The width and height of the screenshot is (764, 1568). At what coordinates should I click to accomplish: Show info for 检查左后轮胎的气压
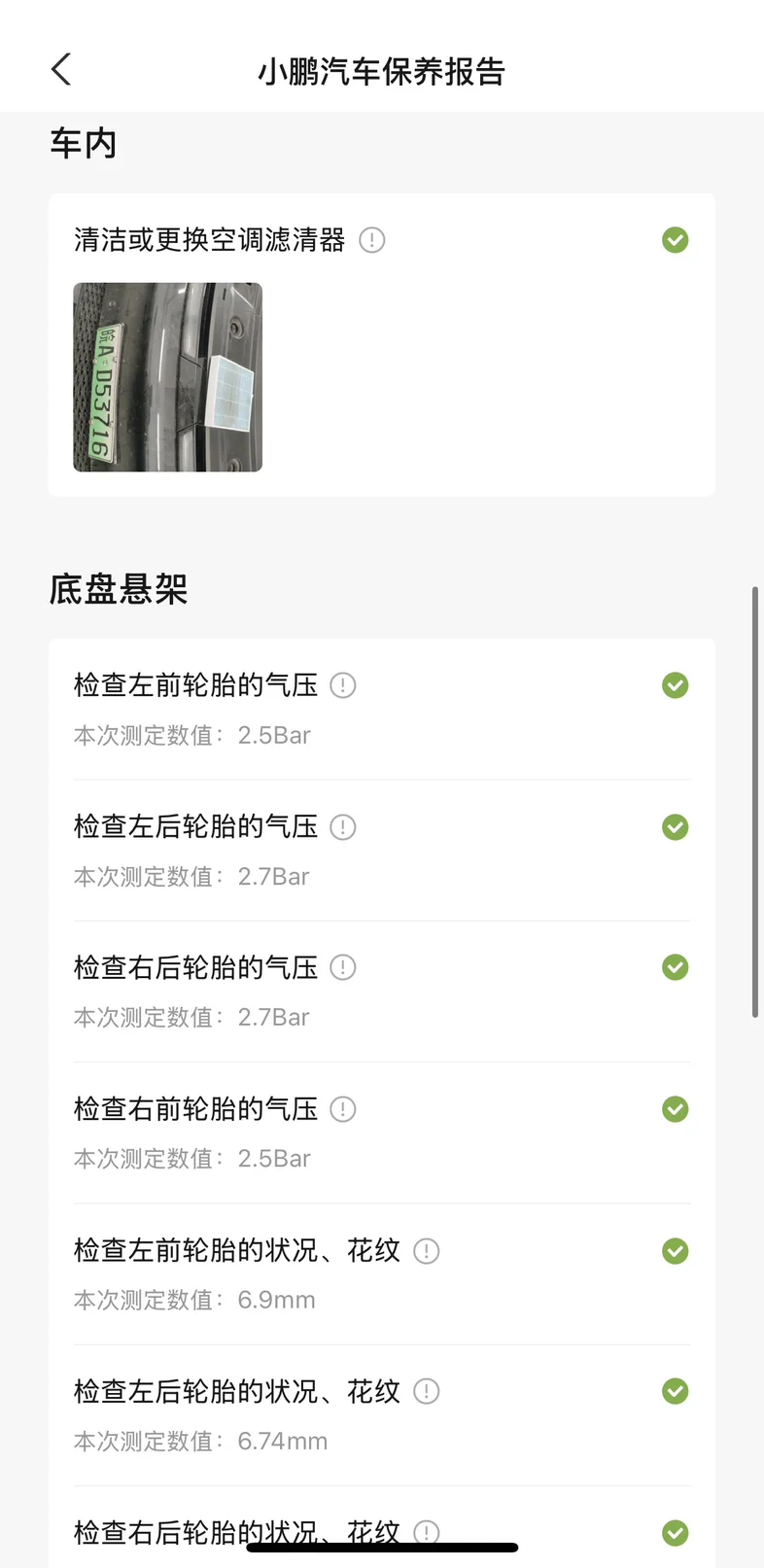pyautogui.click(x=343, y=827)
